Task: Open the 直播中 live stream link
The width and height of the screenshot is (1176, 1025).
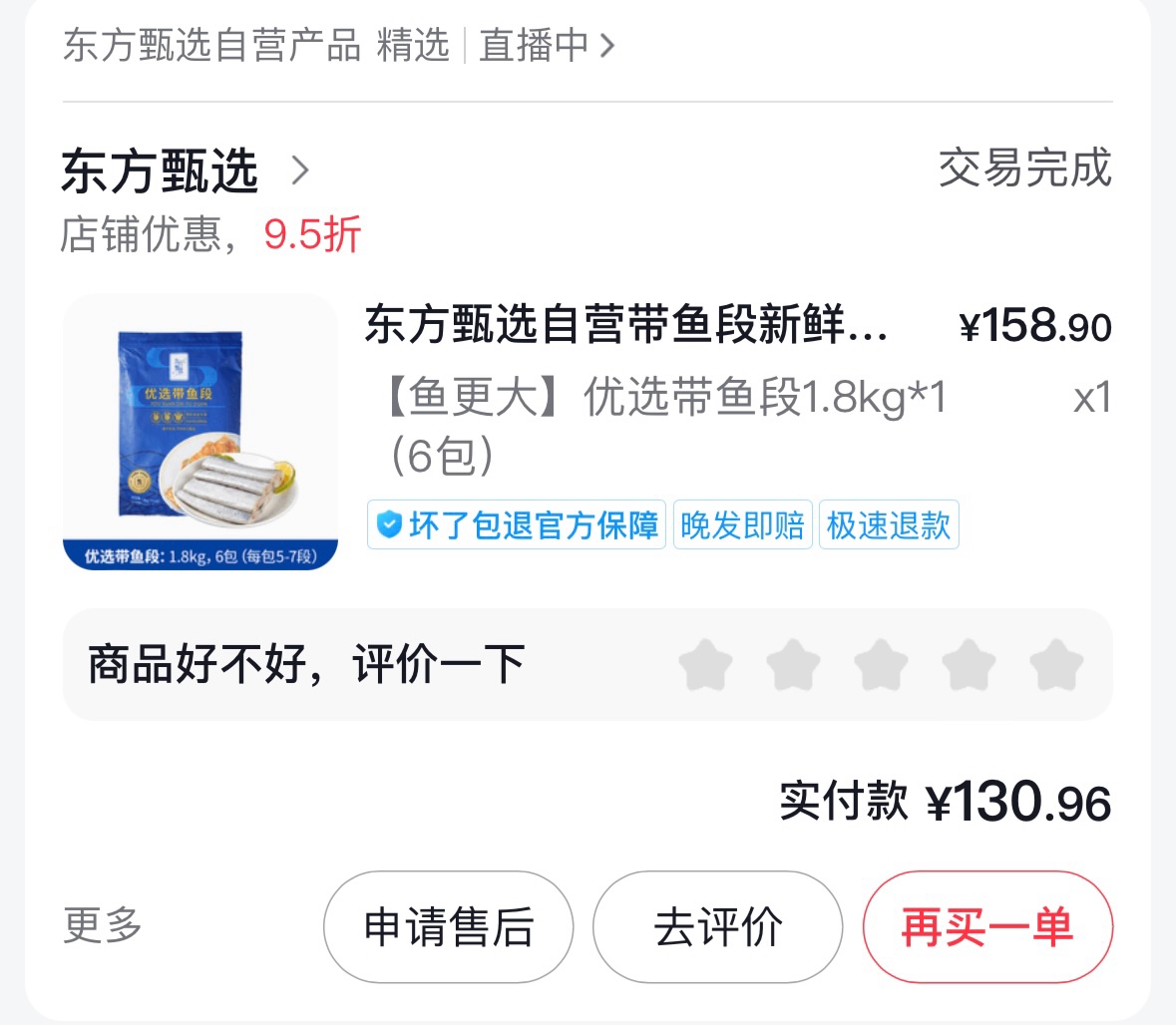Action: [546, 45]
